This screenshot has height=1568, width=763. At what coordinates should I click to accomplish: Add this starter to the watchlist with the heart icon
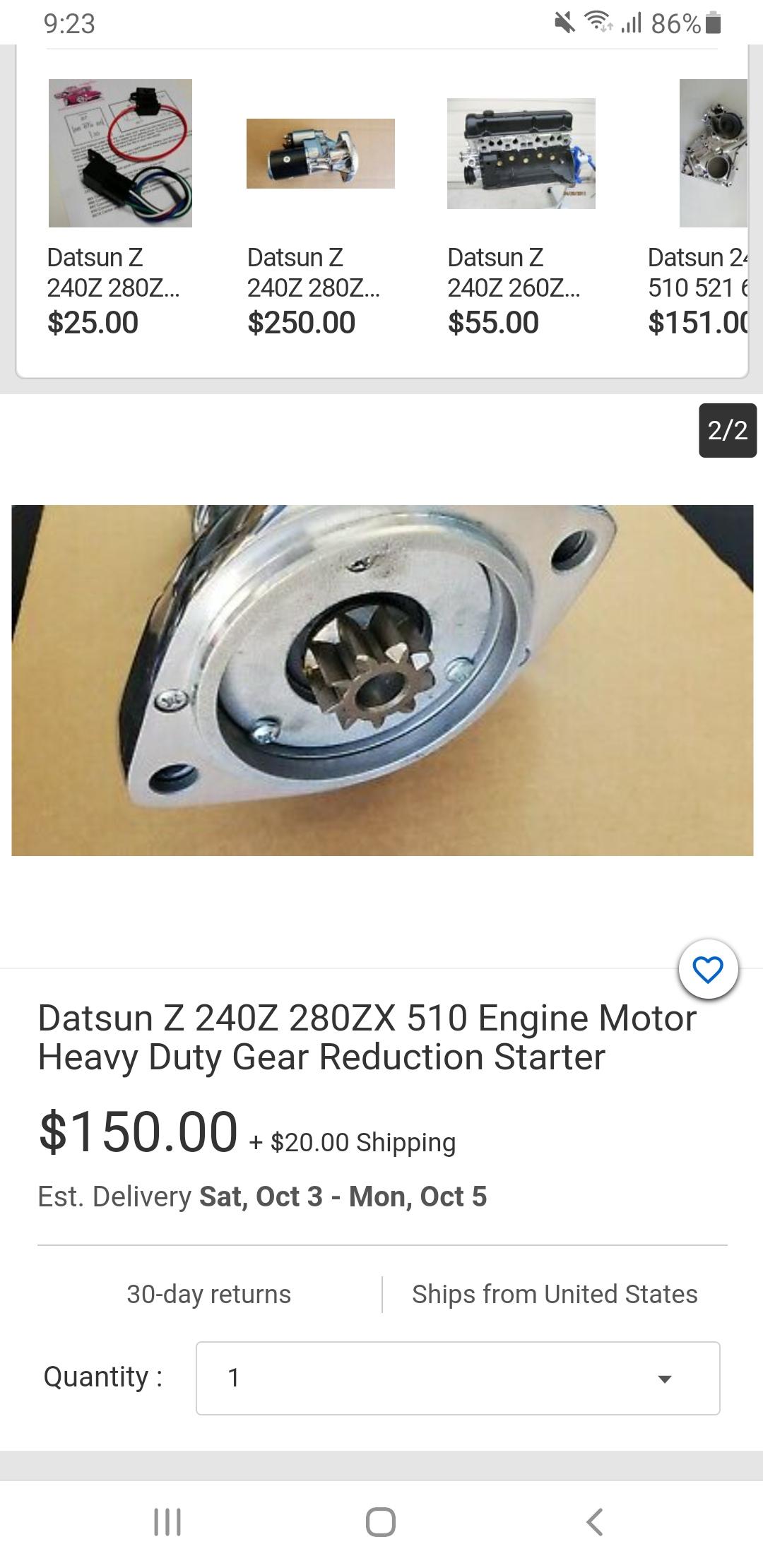click(x=708, y=969)
